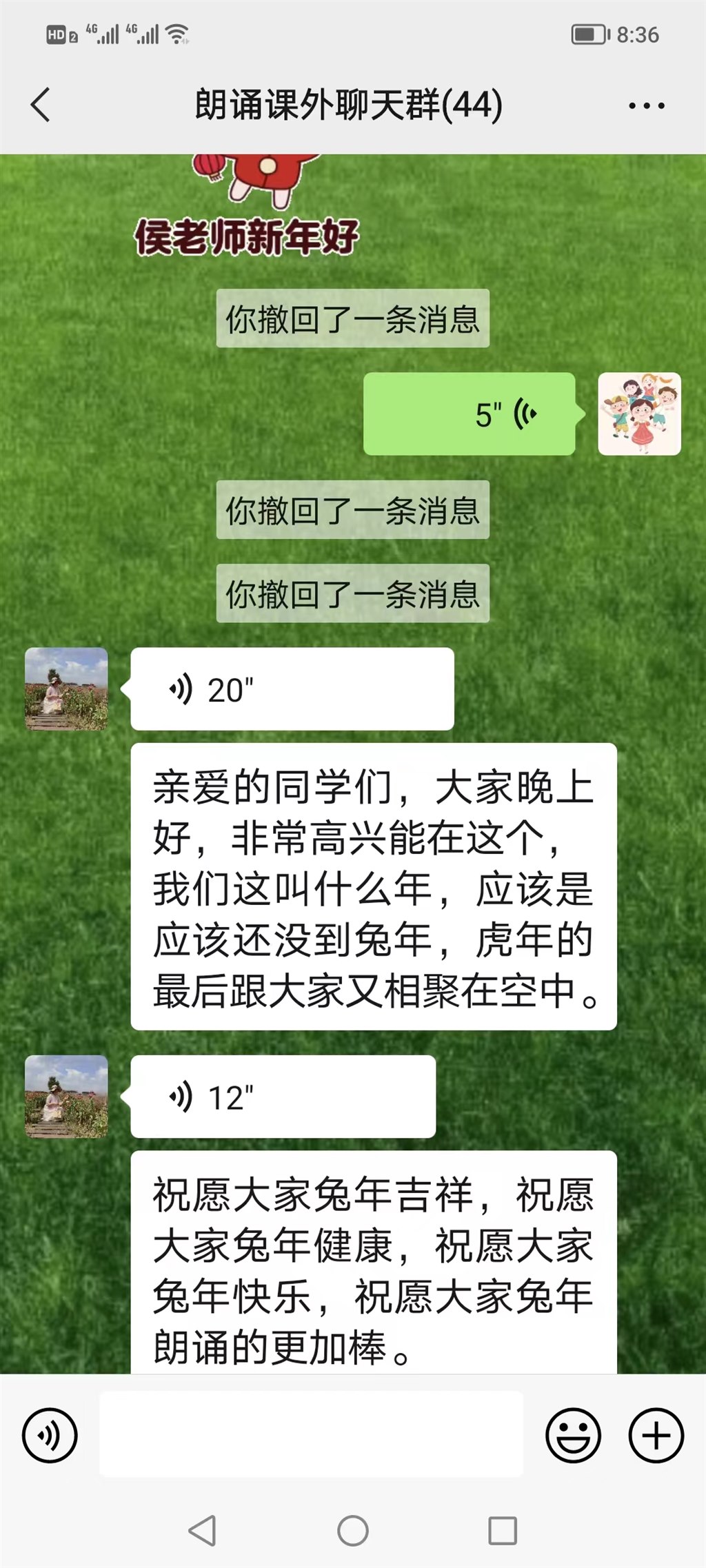Image resolution: width=706 pixels, height=1568 pixels.
Task: Open the group chat info menu
Action: click(x=646, y=105)
